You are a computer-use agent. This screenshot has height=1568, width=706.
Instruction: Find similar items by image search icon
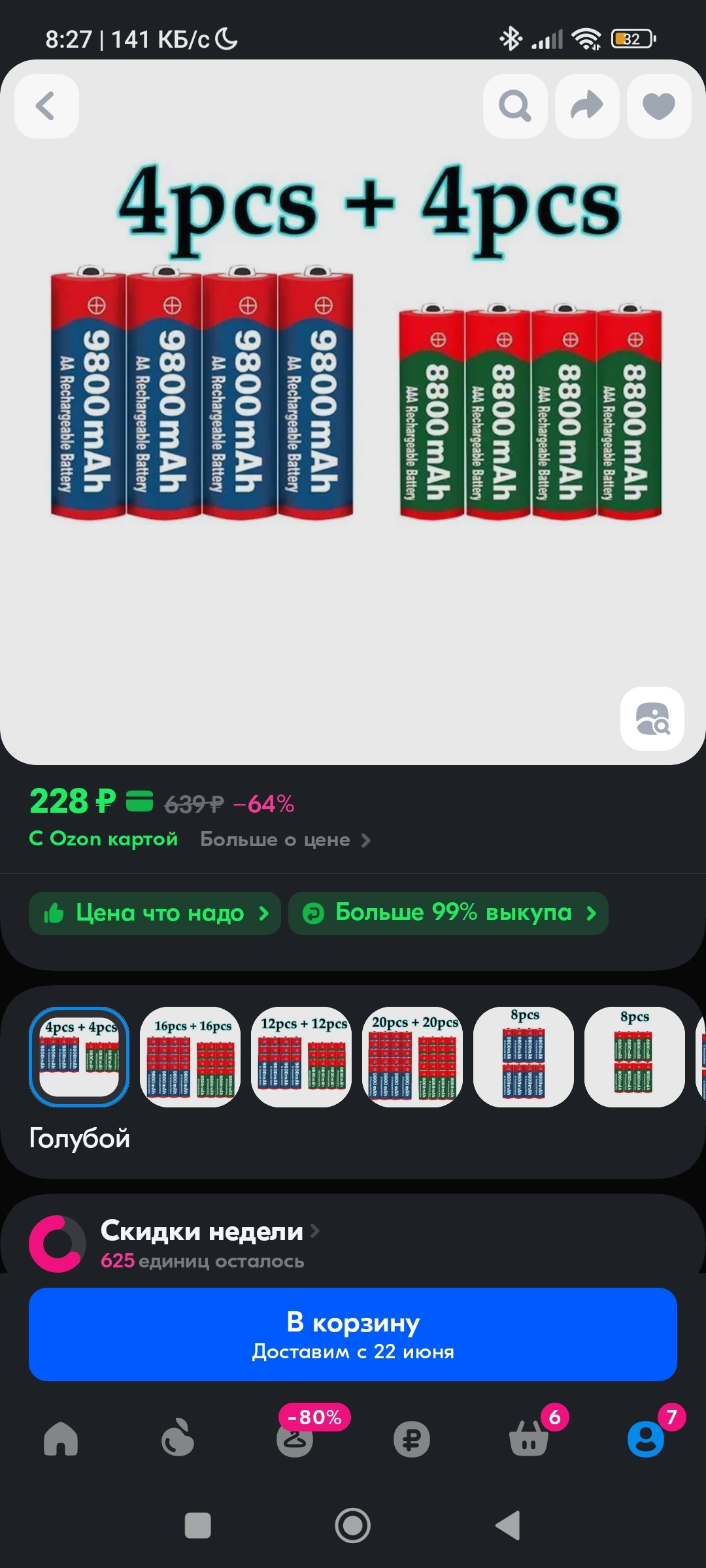pos(652,719)
